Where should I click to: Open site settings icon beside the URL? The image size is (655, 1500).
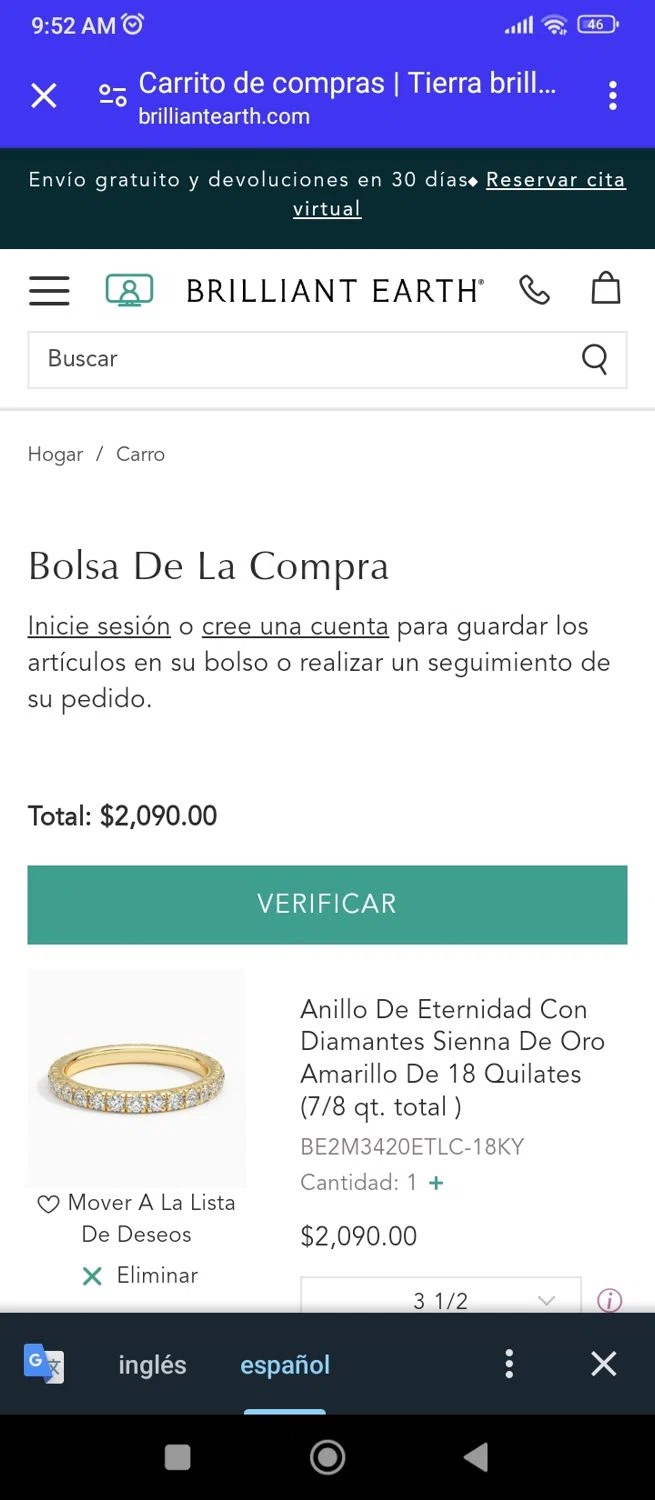tap(112, 96)
